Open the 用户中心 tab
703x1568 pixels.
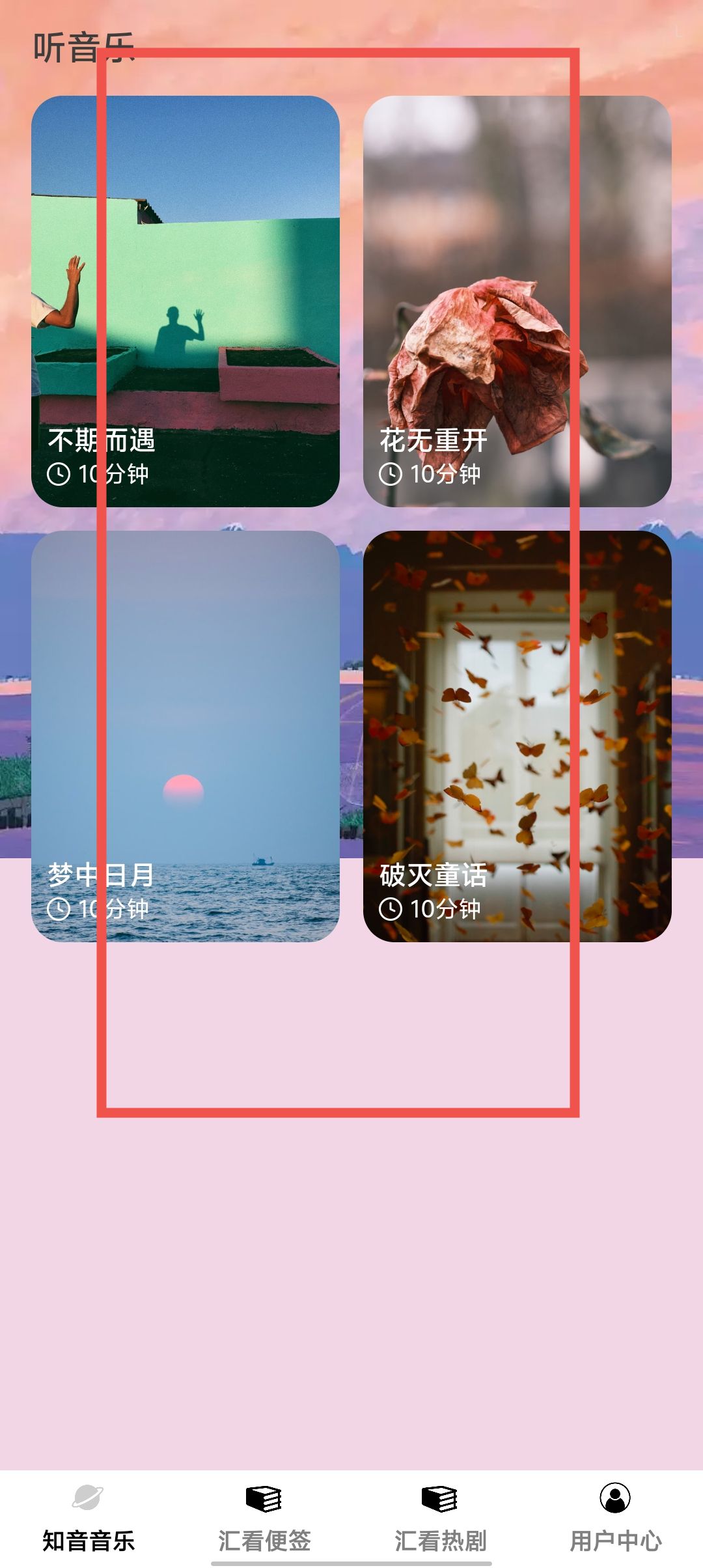click(615, 1518)
